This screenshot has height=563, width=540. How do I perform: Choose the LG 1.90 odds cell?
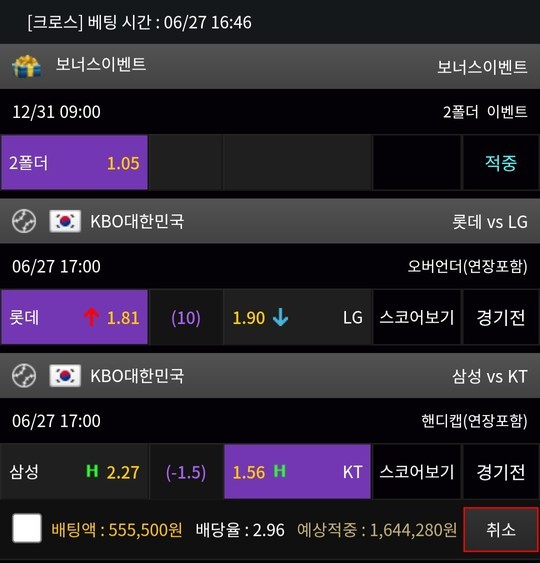pos(297,317)
